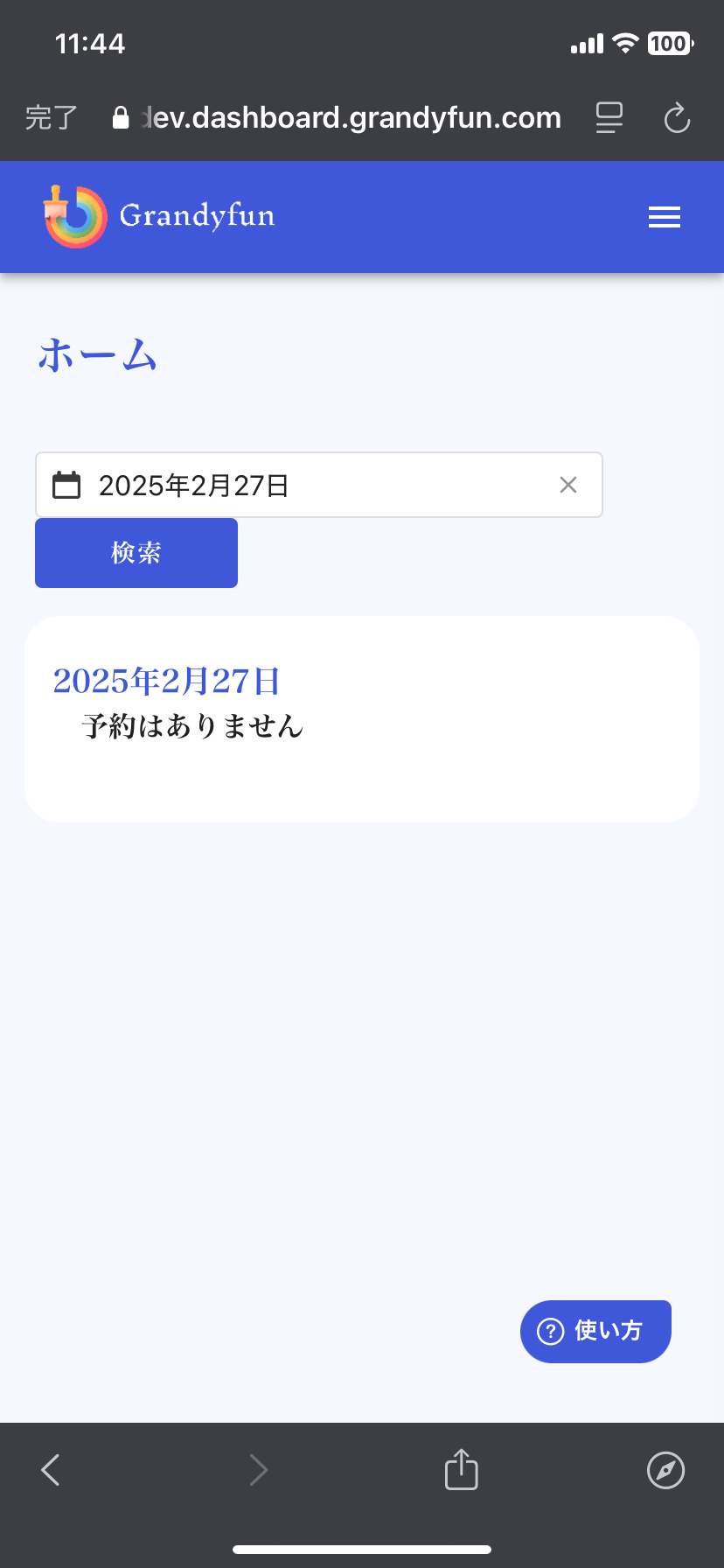
Task: Open the page in Safari
Action: point(665,1470)
